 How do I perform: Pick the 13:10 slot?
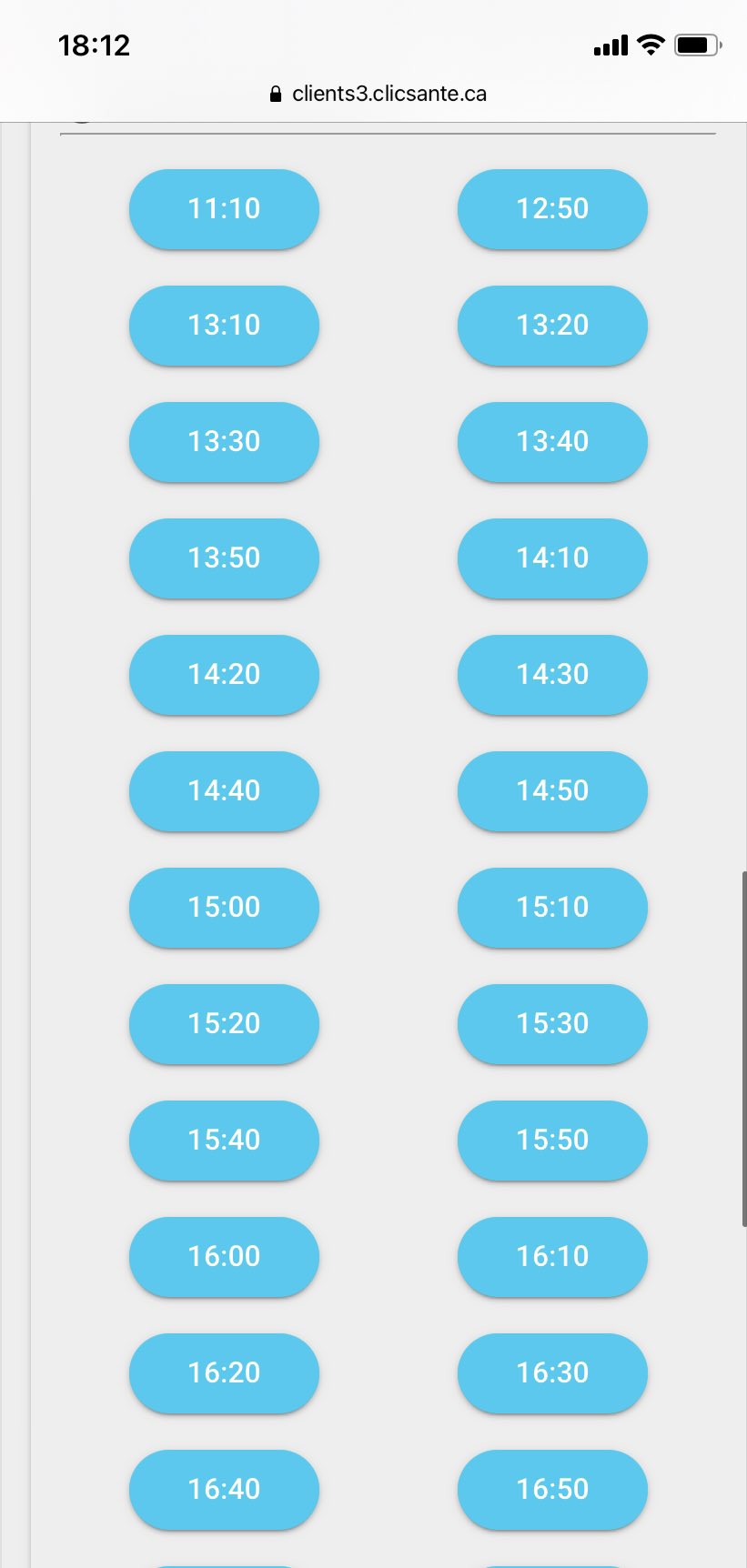[x=224, y=326]
